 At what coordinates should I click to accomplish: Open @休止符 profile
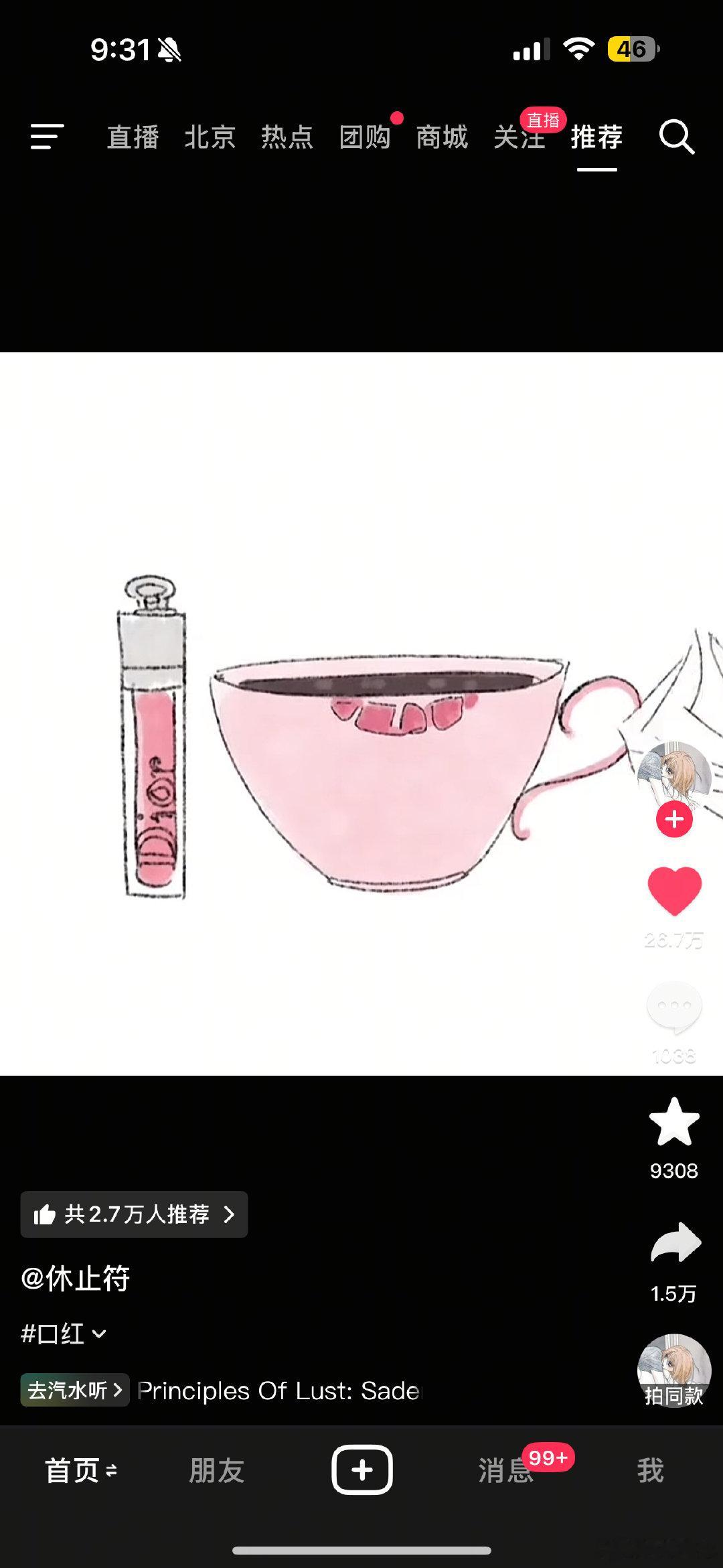tap(75, 1279)
